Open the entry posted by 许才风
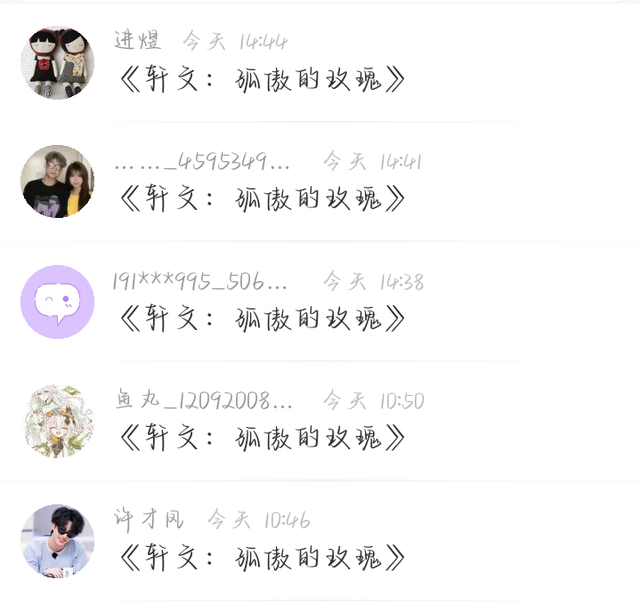Image resolution: width=640 pixels, height=604 pixels. pyautogui.click(x=320, y=541)
